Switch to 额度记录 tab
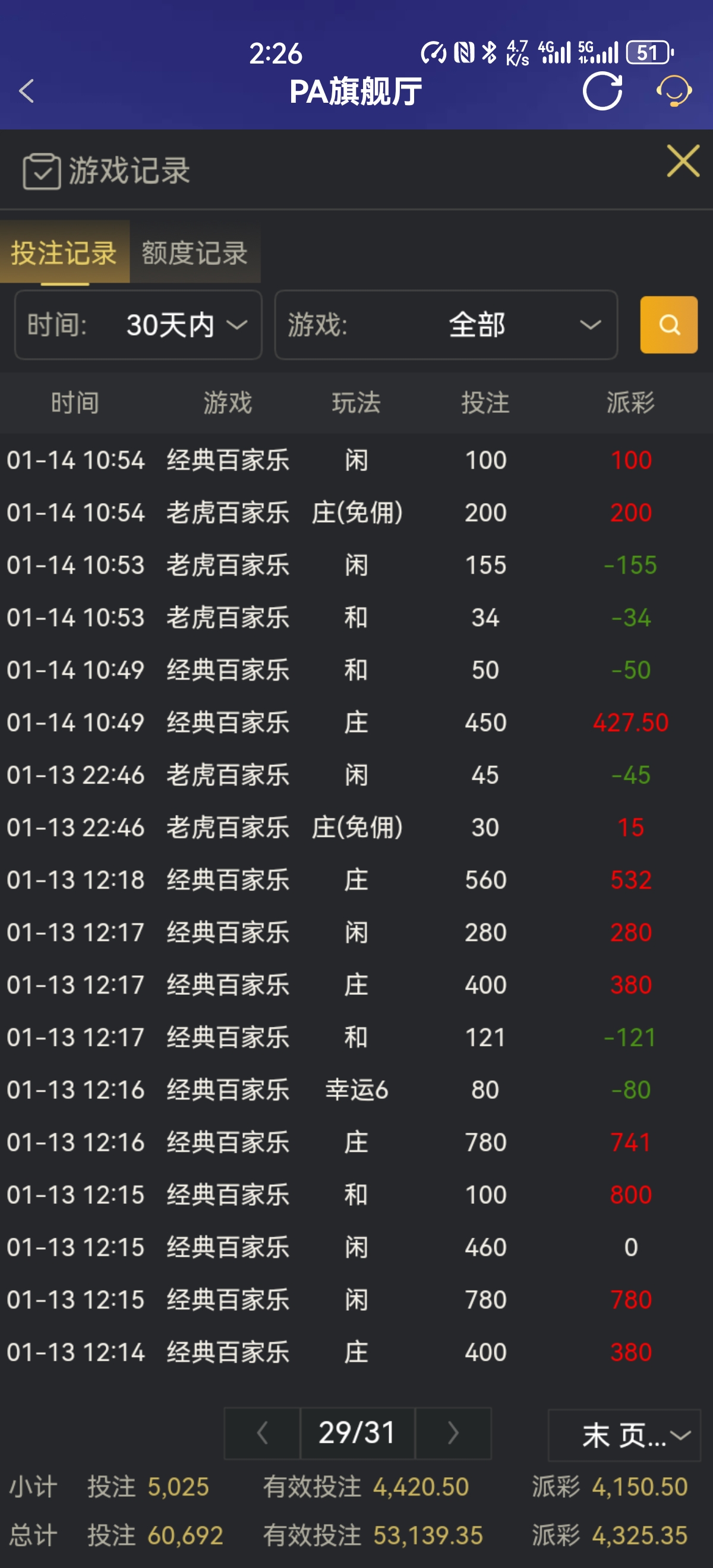The height and width of the screenshot is (1568, 713). (x=195, y=252)
